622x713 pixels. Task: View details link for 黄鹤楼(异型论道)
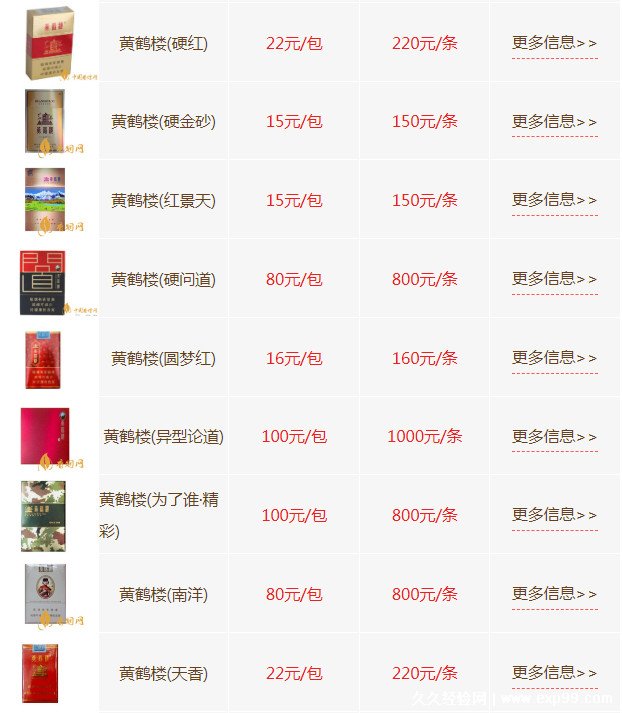click(554, 437)
